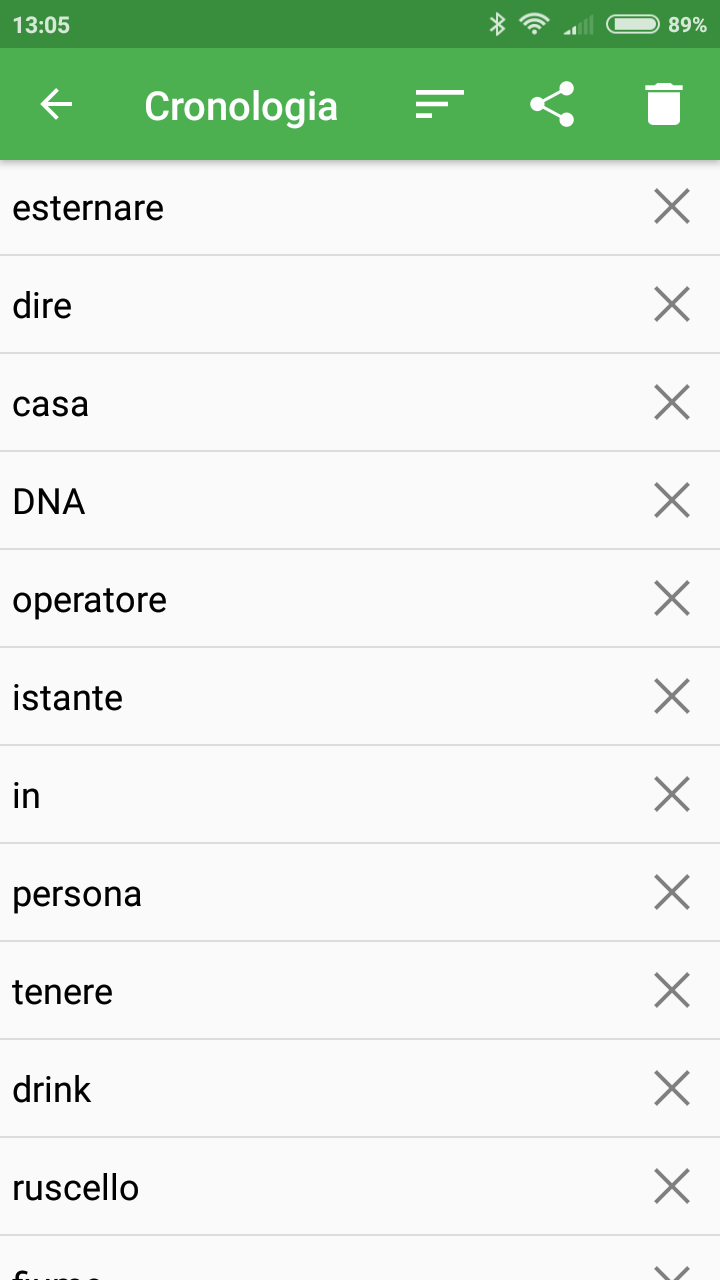Tap the Cronologia title text
Viewport: 720px width, 1280px height.
pyautogui.click(x=240, y=105)
